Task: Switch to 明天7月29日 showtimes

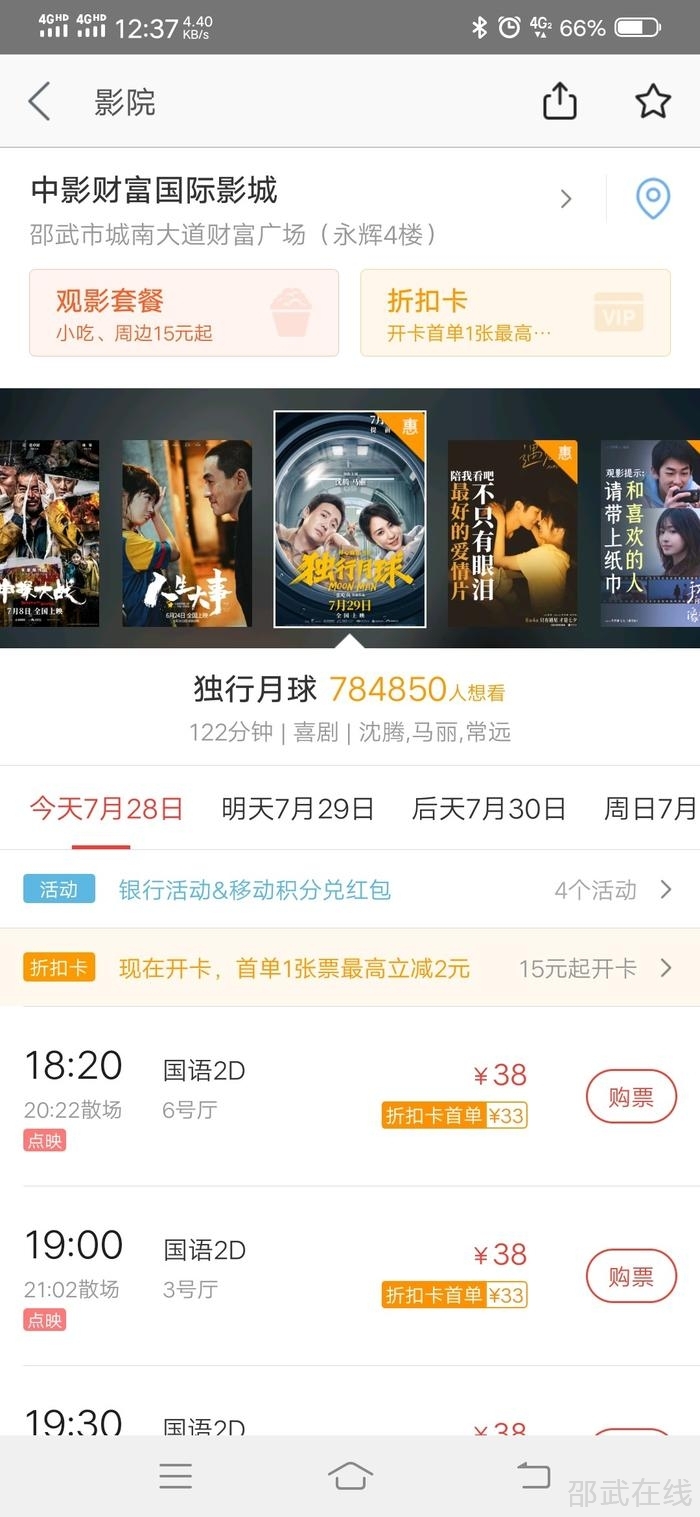Action: (x=298, y=808)
